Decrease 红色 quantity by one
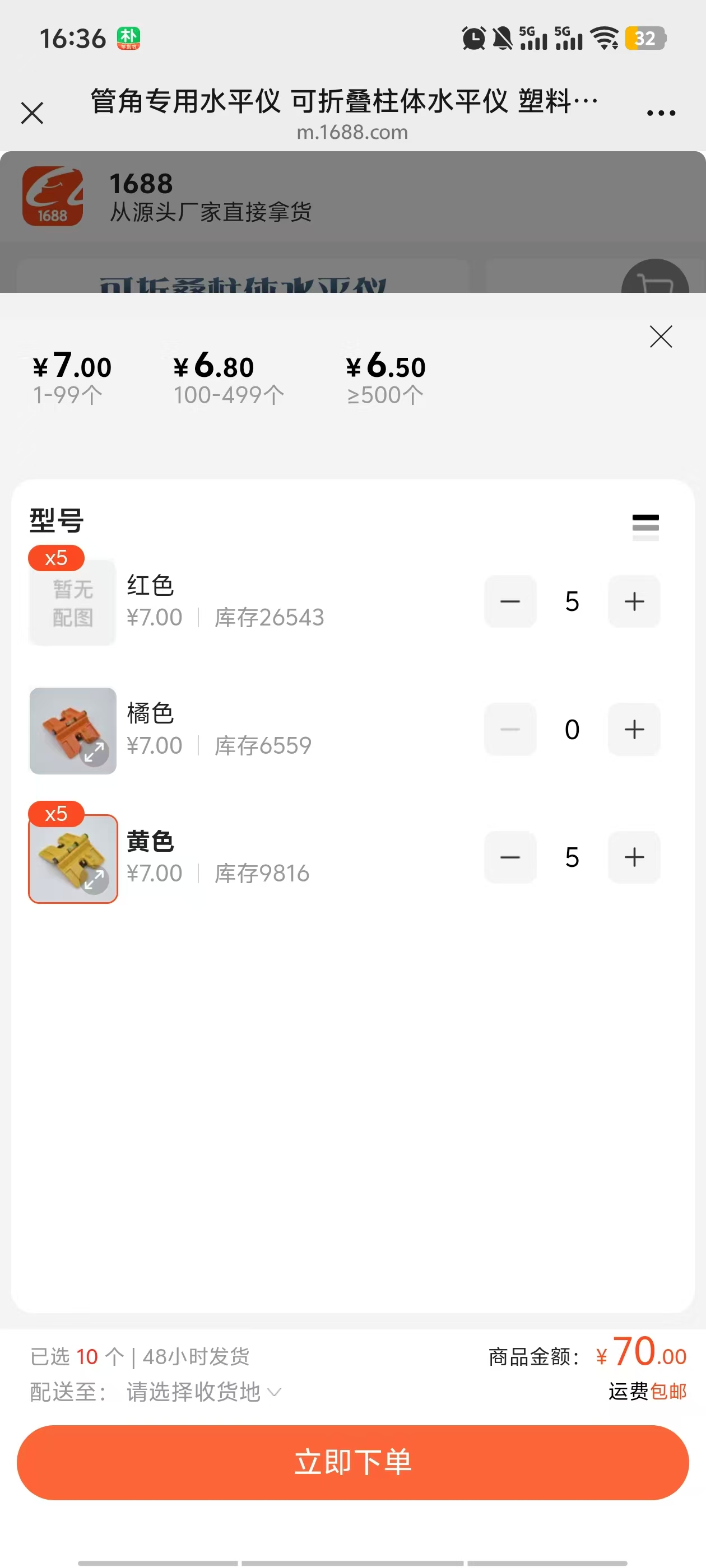The image size is (706, 1568). pos(510,601)
